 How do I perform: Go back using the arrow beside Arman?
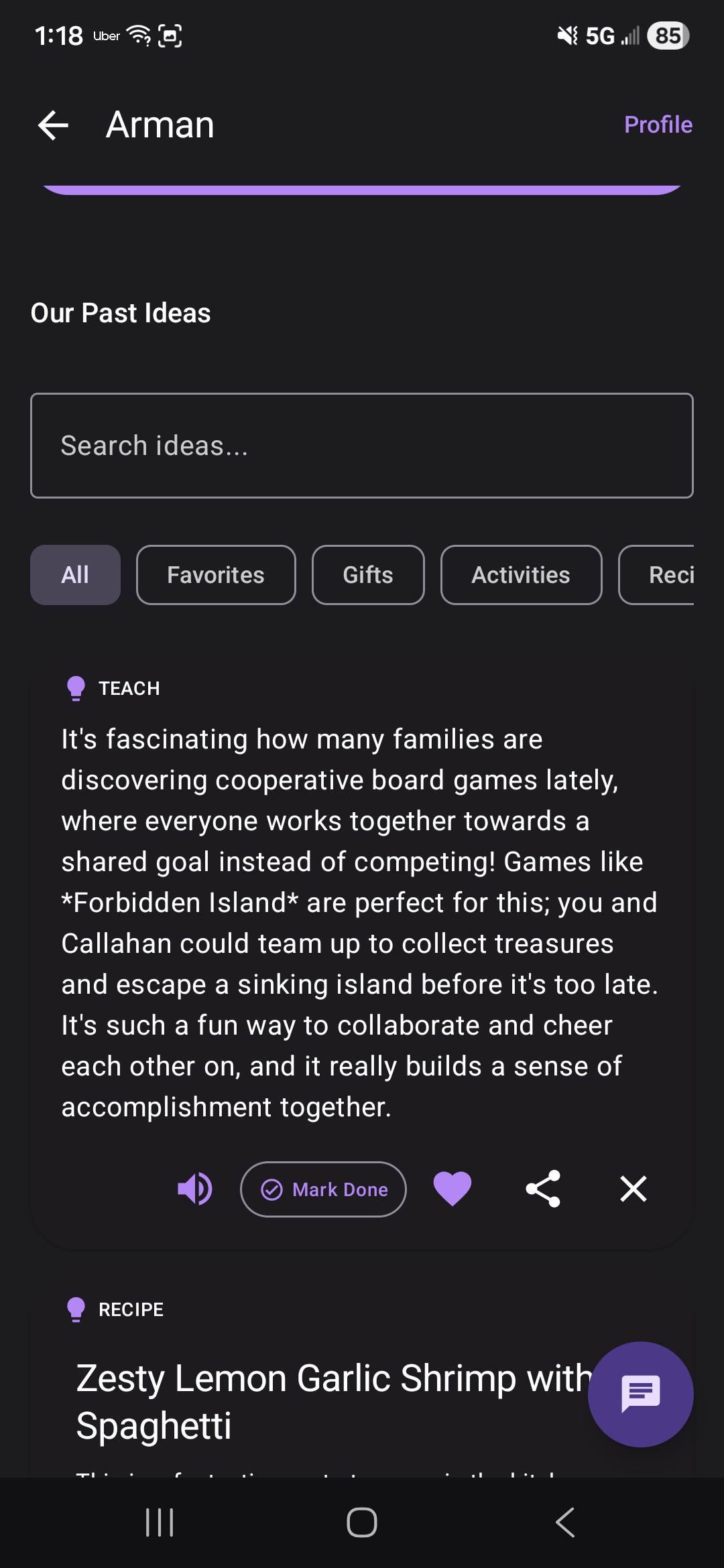click(x=53, y=125)
